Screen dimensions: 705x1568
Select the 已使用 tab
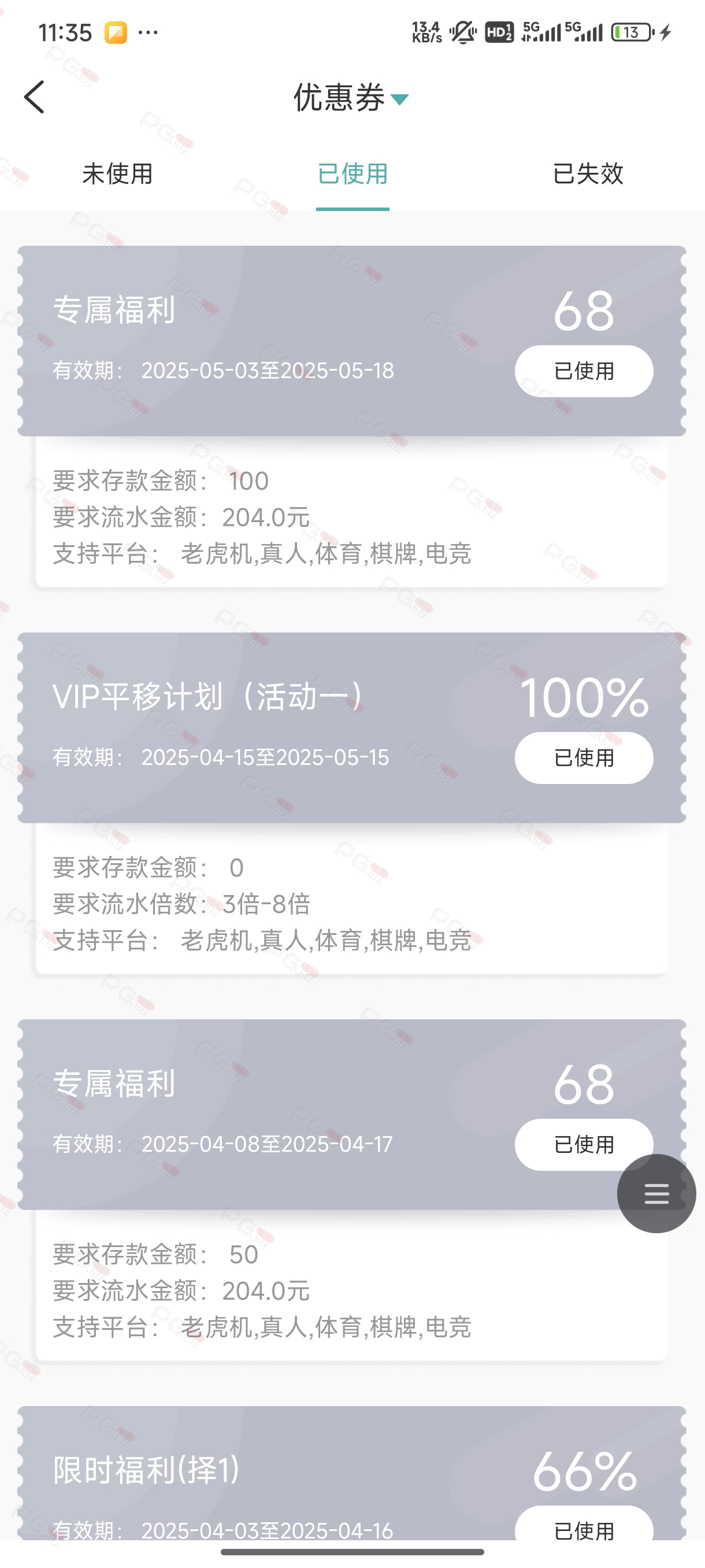(353, 173)
